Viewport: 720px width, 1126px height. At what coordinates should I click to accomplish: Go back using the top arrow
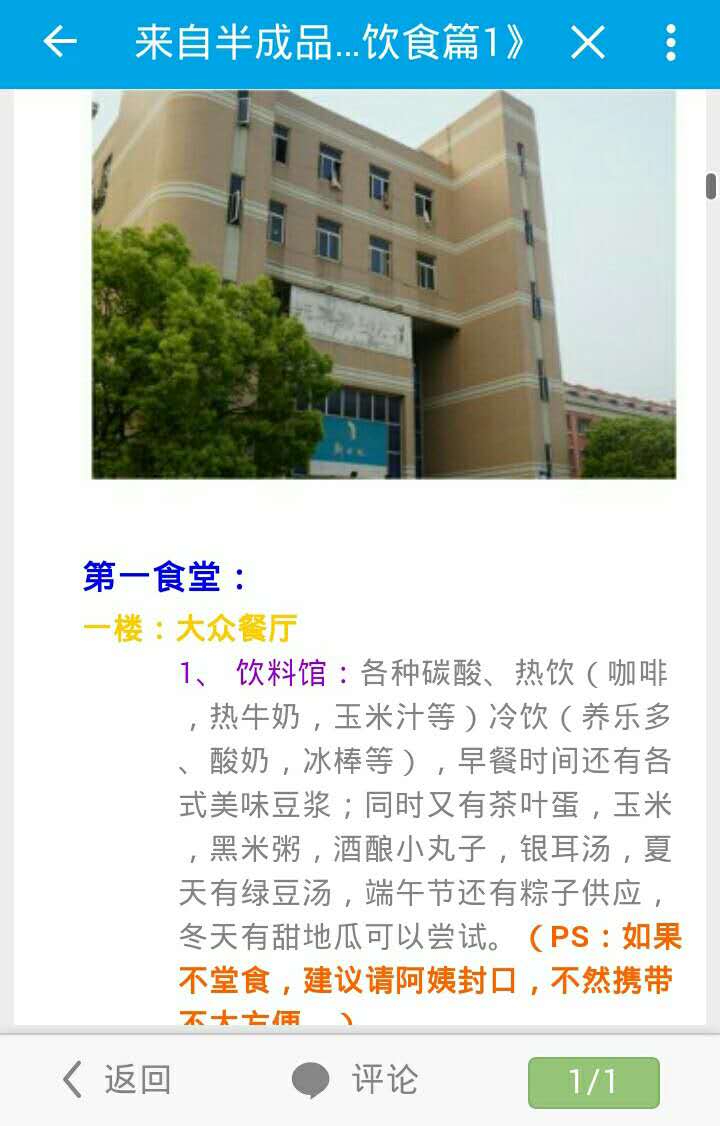60,42
